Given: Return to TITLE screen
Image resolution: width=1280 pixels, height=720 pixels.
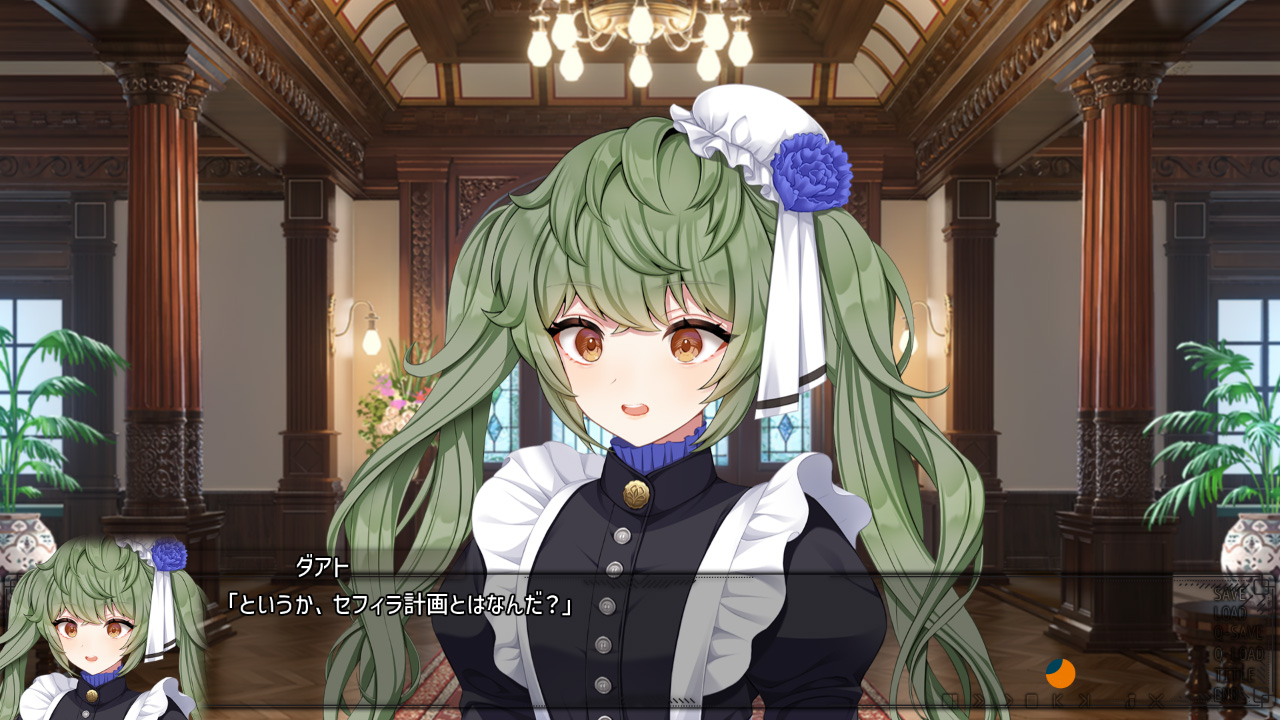Looking at the screenshot, I should click(x=1229, y=674).
